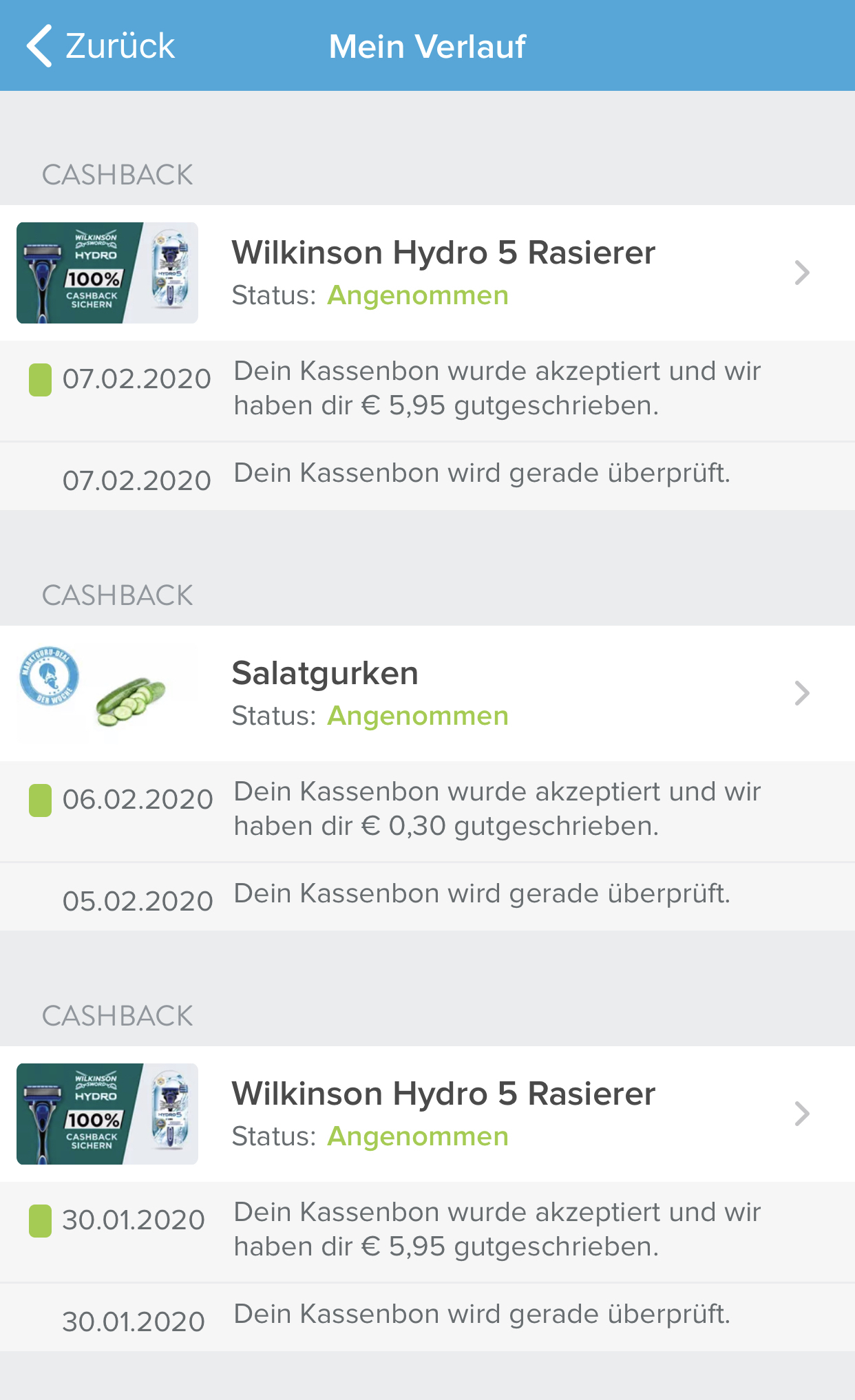Go back with the Zurück button
The width and height of the screenshot is (855, 1400).
(101, 46)
